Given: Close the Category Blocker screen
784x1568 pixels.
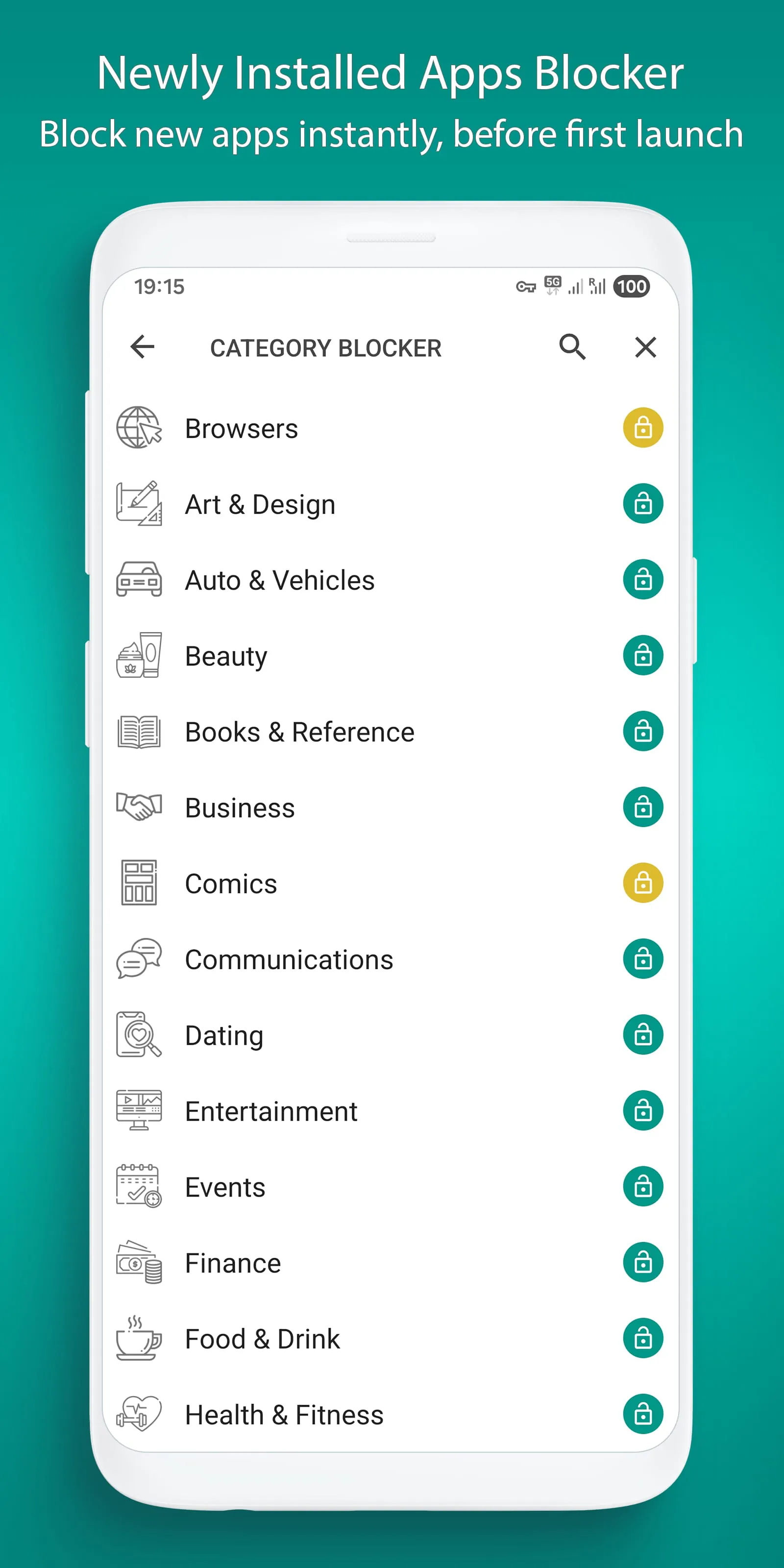Looking at the screenshot, I should (645, 347).
